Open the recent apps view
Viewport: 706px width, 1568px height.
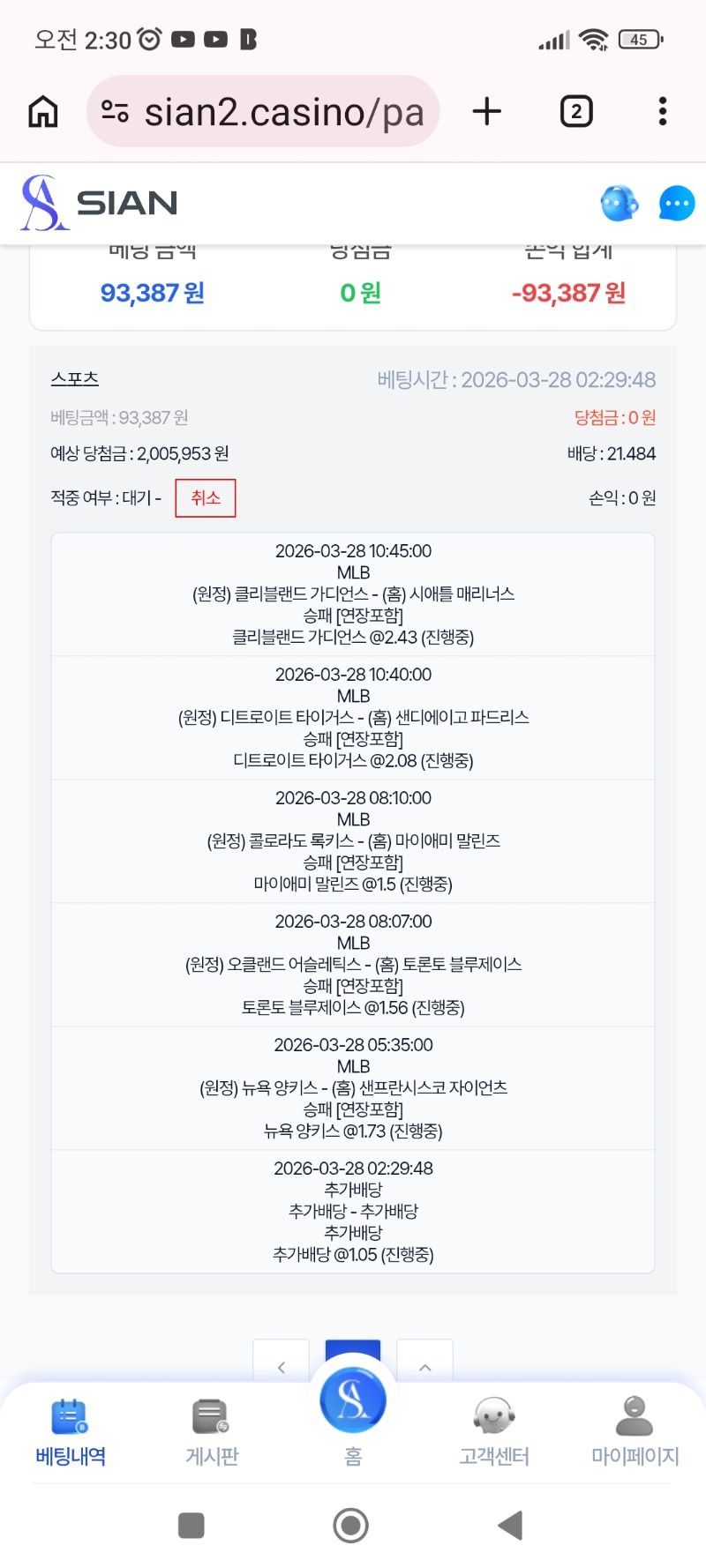coord(192,1525)
